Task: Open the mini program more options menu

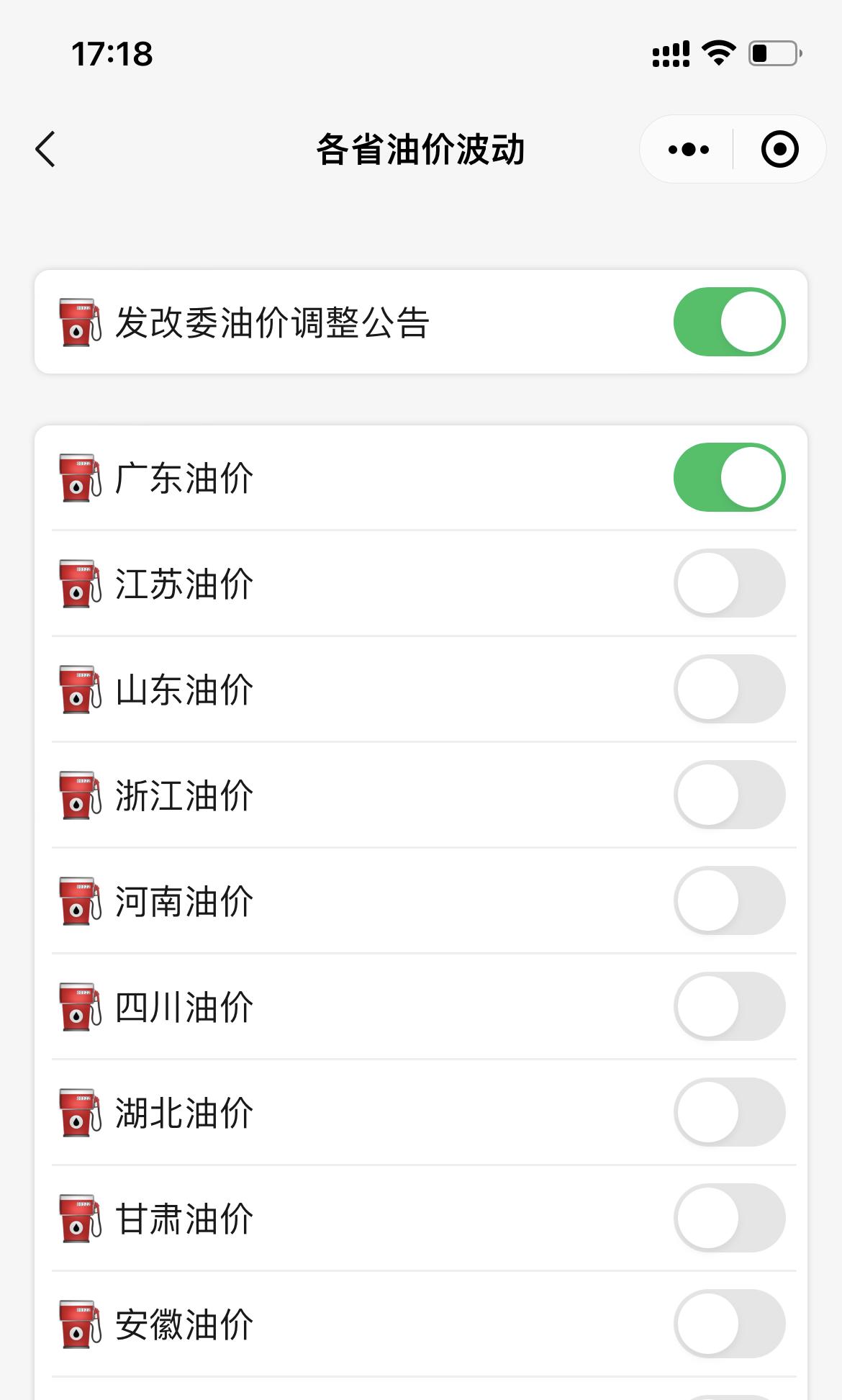Action: [x=688, y=150]
